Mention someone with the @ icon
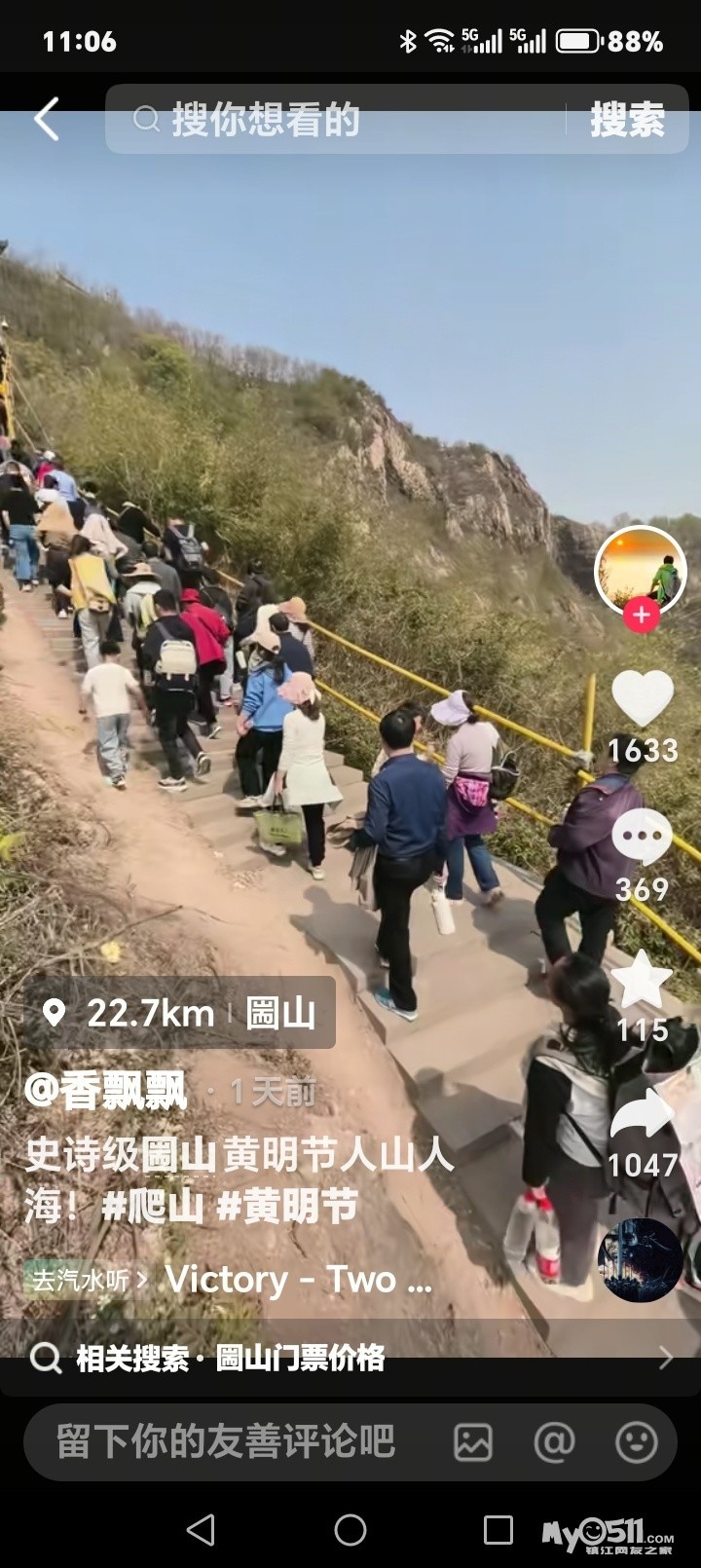The width and height of the screenshot is (701, 1568). (x=554, y=1442)
